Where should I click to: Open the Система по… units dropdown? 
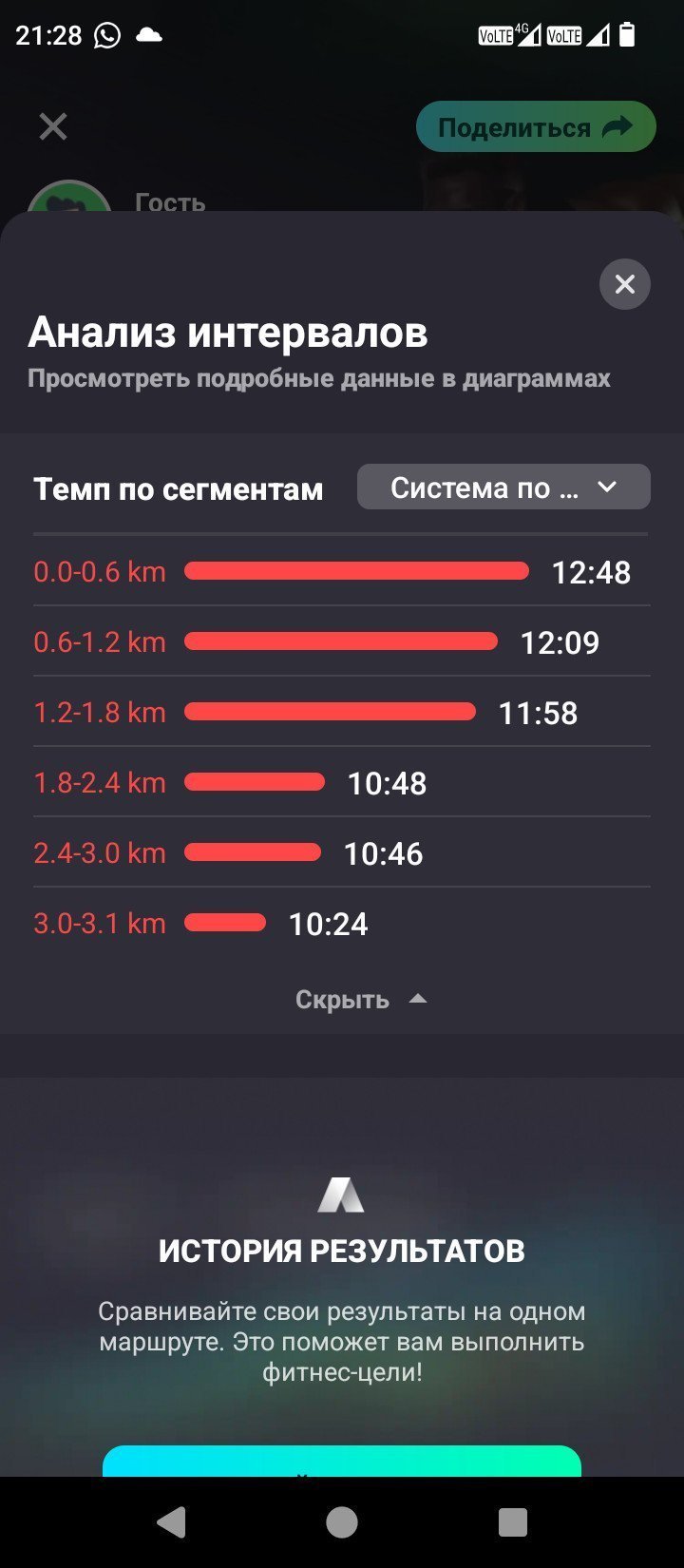[x=503, y=488]
